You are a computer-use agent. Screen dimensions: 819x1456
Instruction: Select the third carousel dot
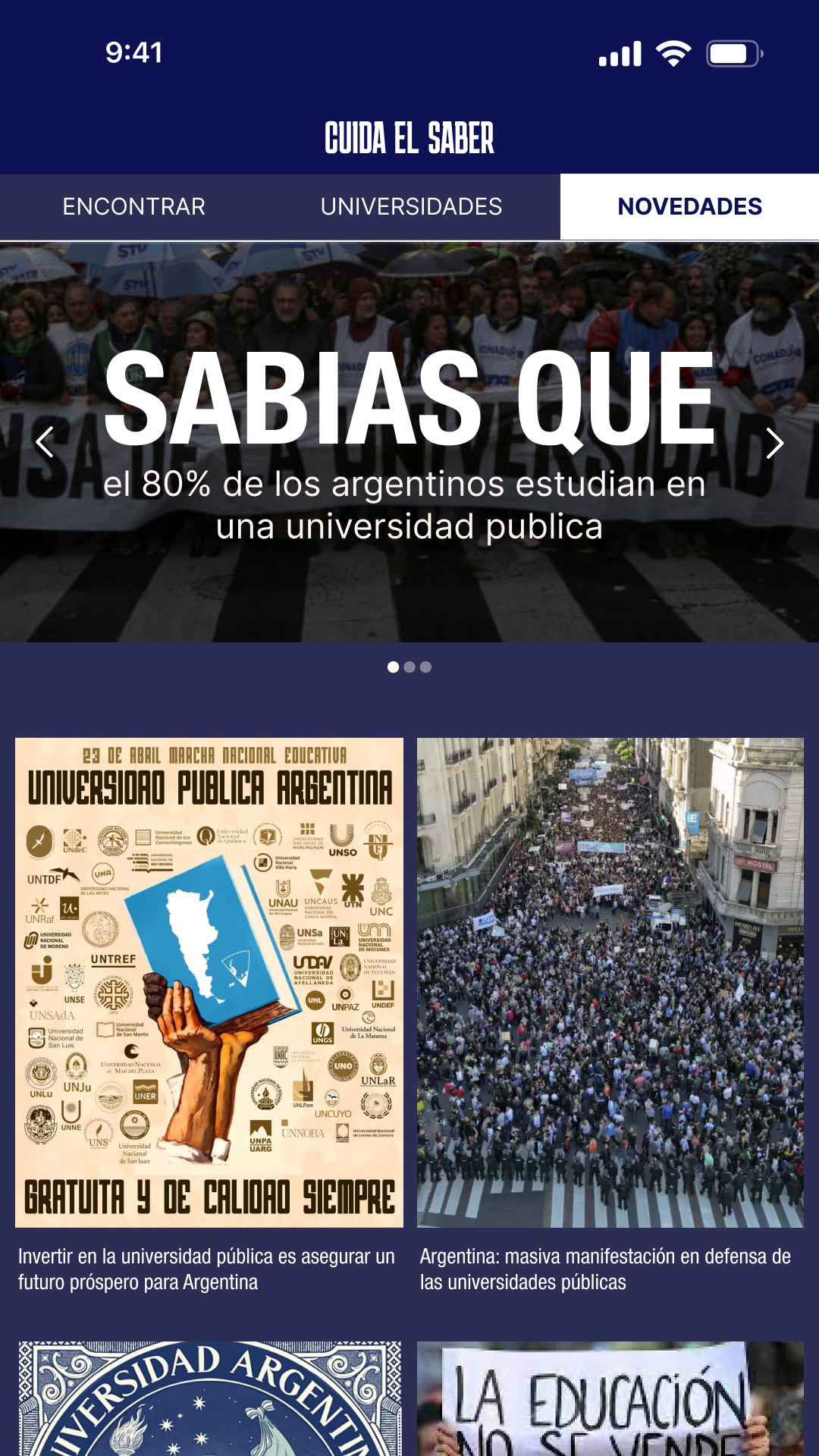pos(425,667)
